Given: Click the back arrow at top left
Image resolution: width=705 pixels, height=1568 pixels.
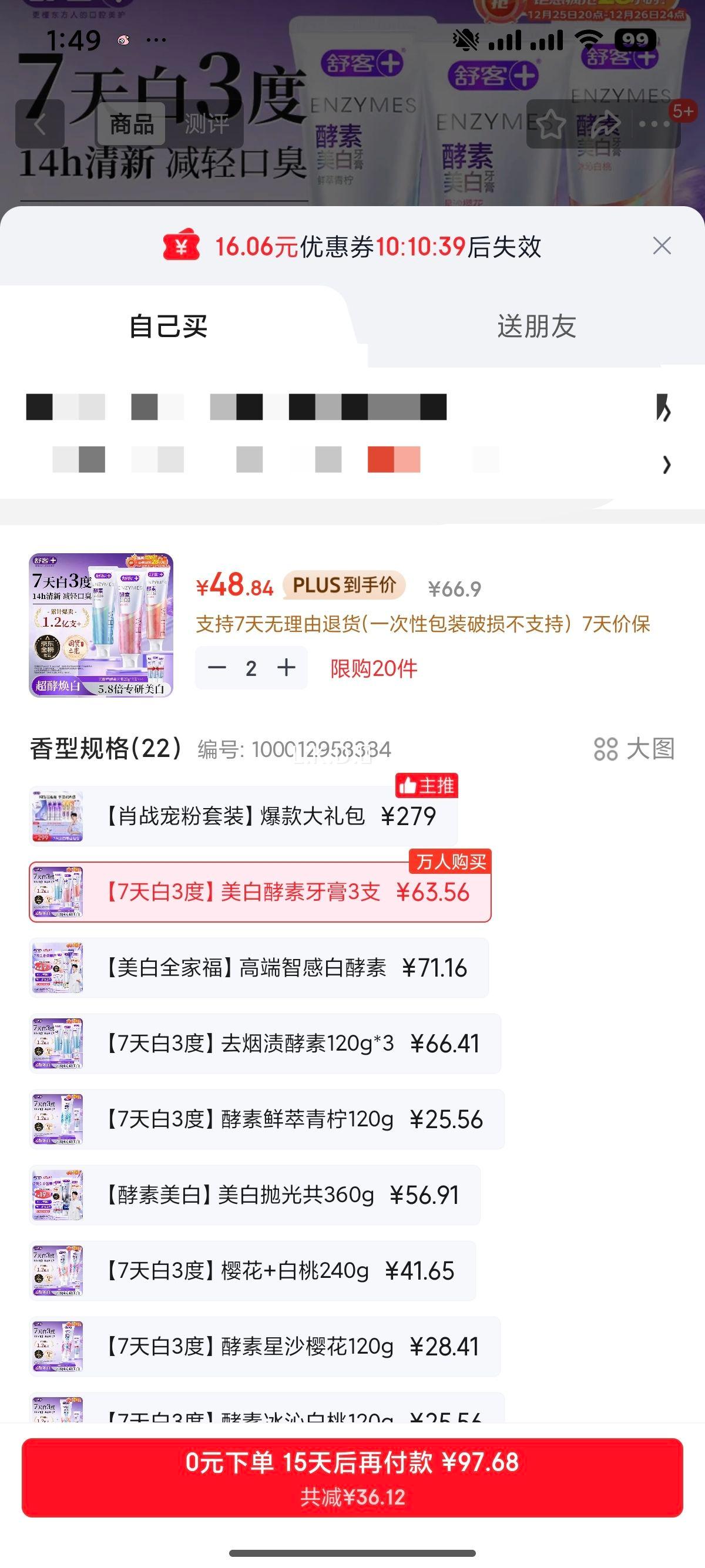Looking at the screenshot, I should pyautogui.click(x=40, y=125).
